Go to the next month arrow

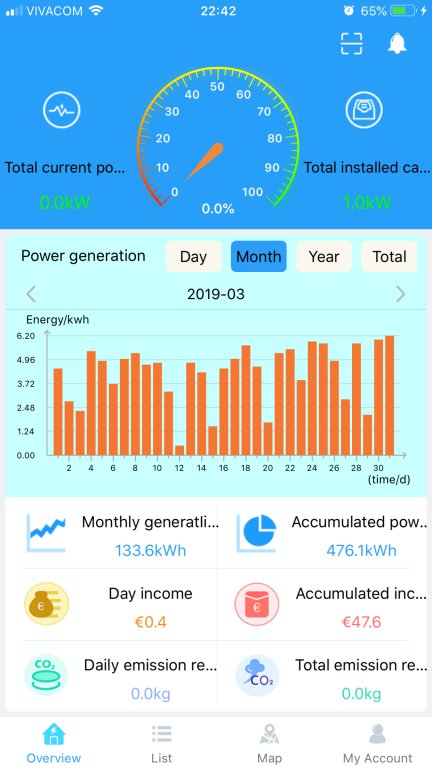coord(400,294)
